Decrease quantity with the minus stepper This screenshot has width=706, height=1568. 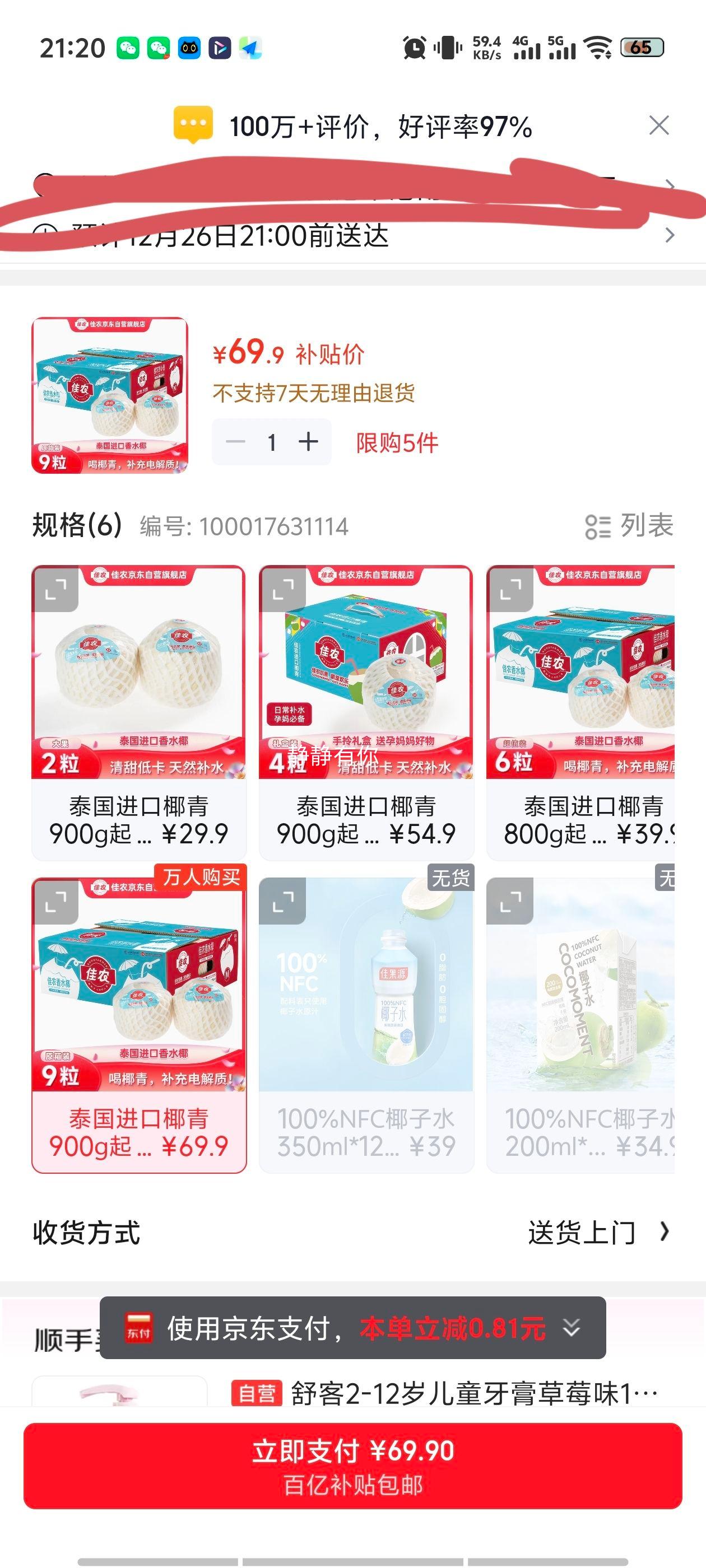point(238,442)
